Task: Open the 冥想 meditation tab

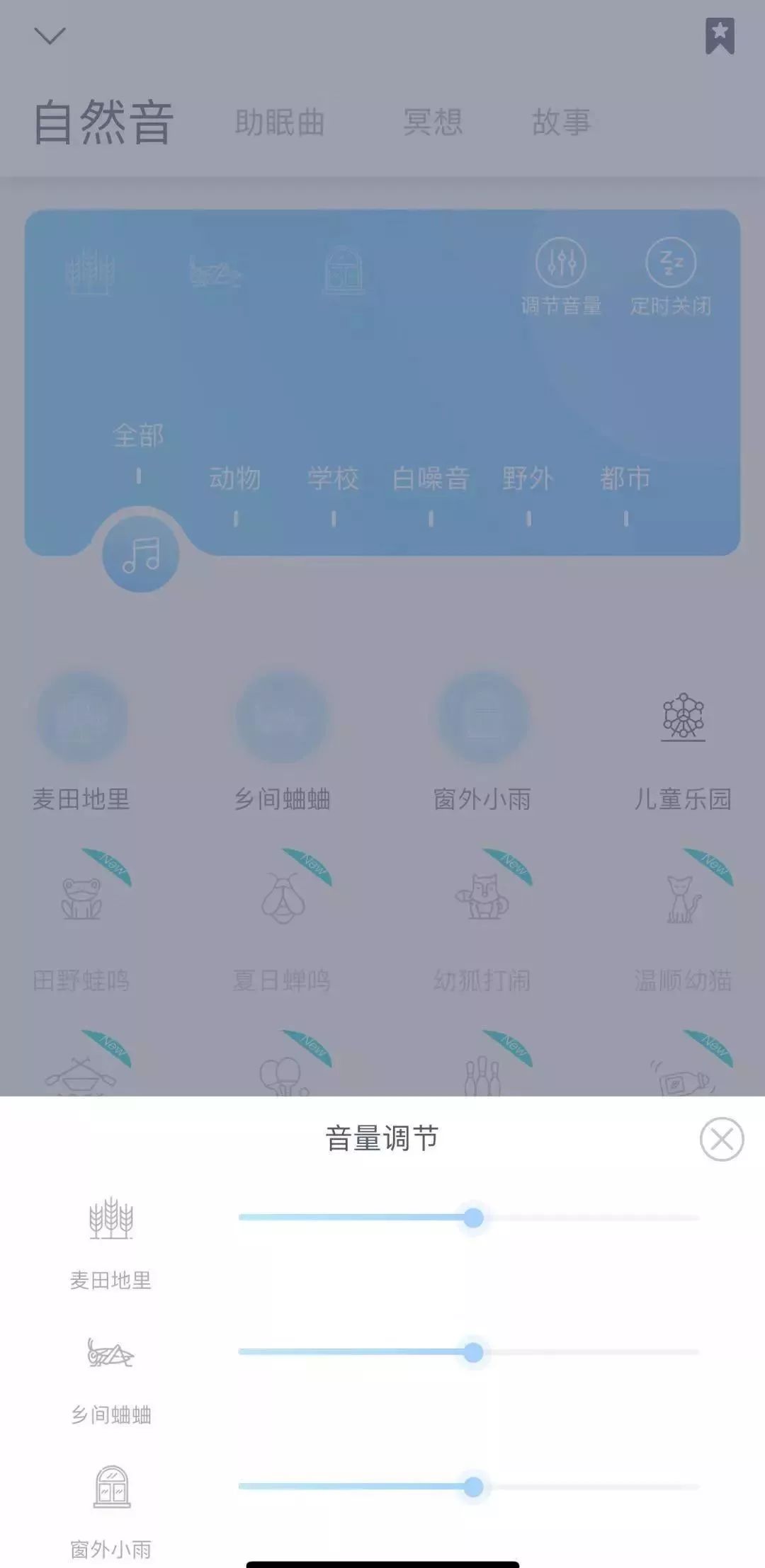Action: (x=433, y=122)
